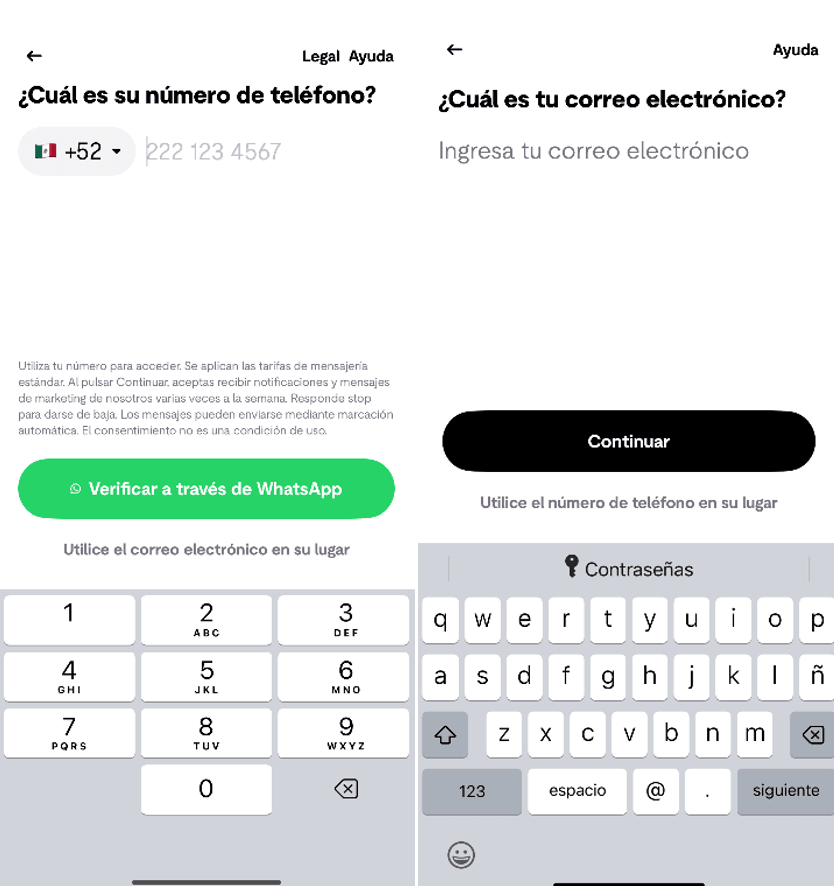
Task: Use email instead of phone number
Action: (x=206, y=549)
